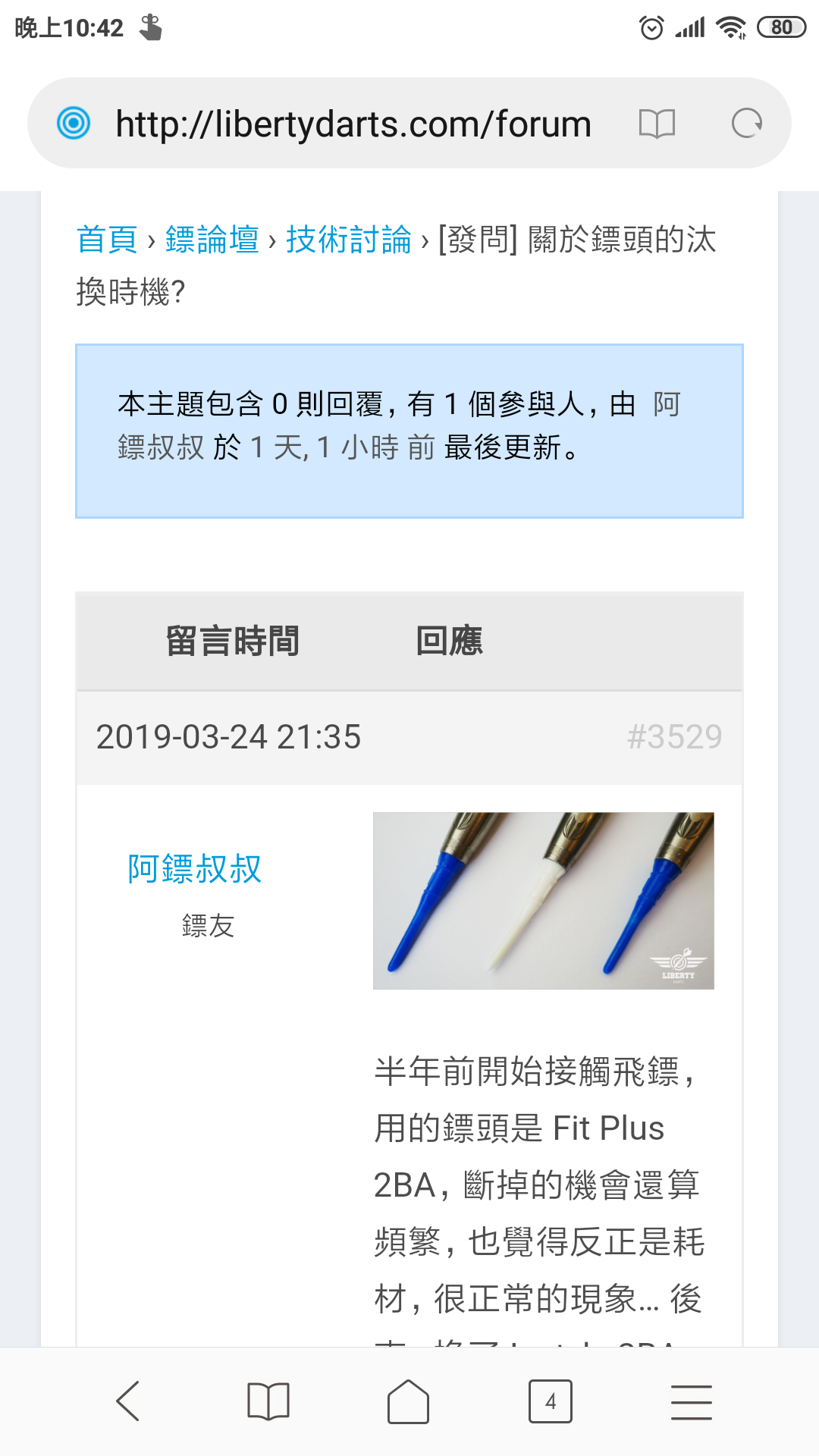819x1456 pixels.
Task: Go to browser home page
Action: (x=409, y=1401)
